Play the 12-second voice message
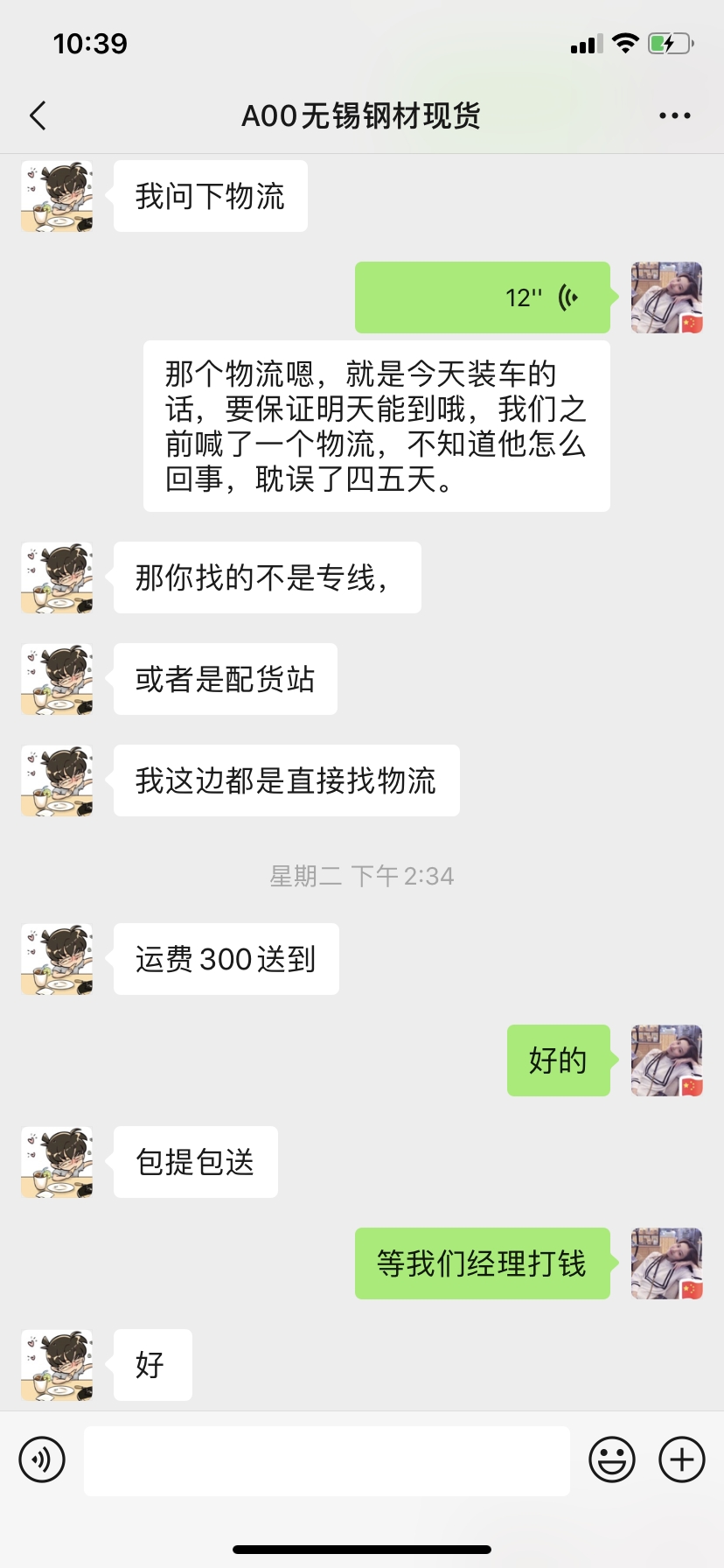This screenshot has height=1568, width=724. [x=482, y=297]
